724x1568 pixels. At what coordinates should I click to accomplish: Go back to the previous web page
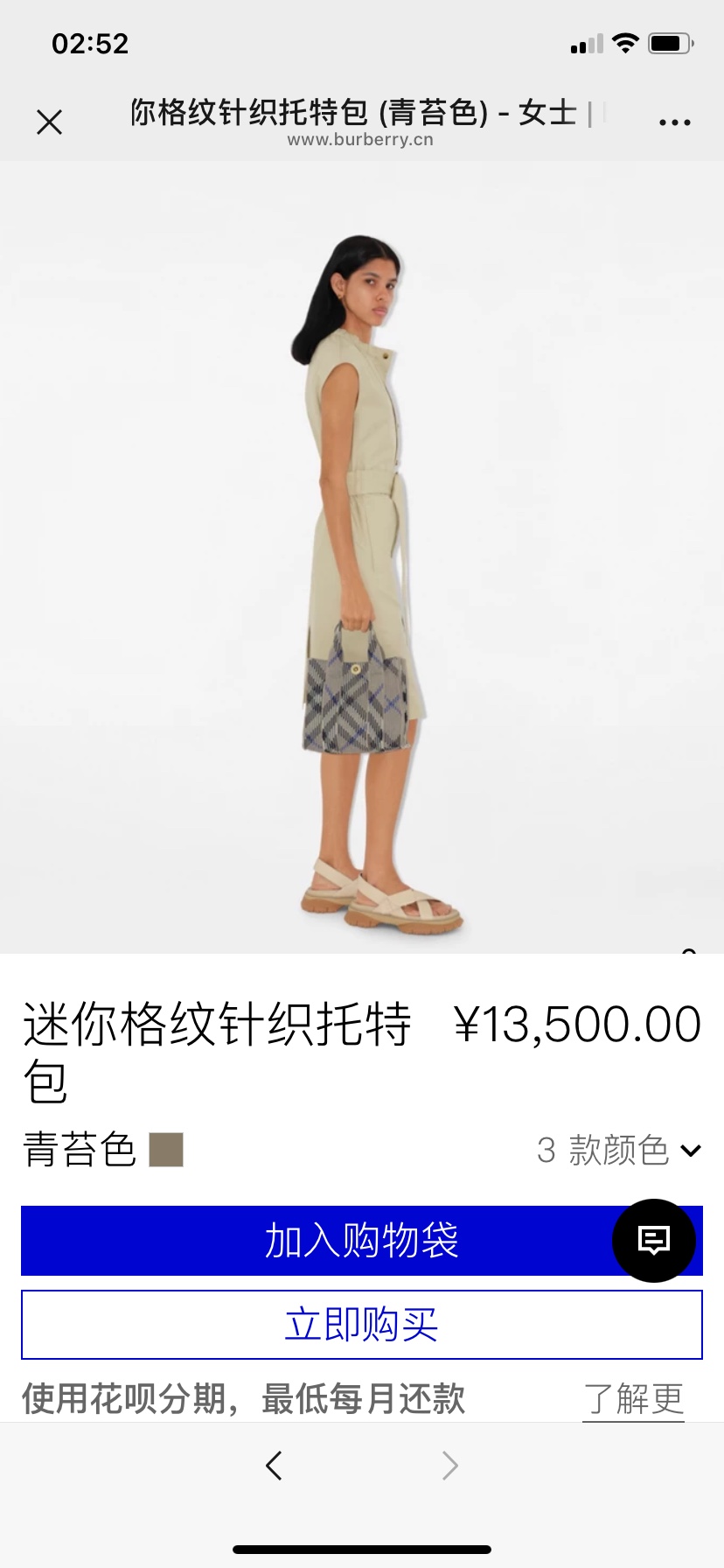click(274, 1465)
